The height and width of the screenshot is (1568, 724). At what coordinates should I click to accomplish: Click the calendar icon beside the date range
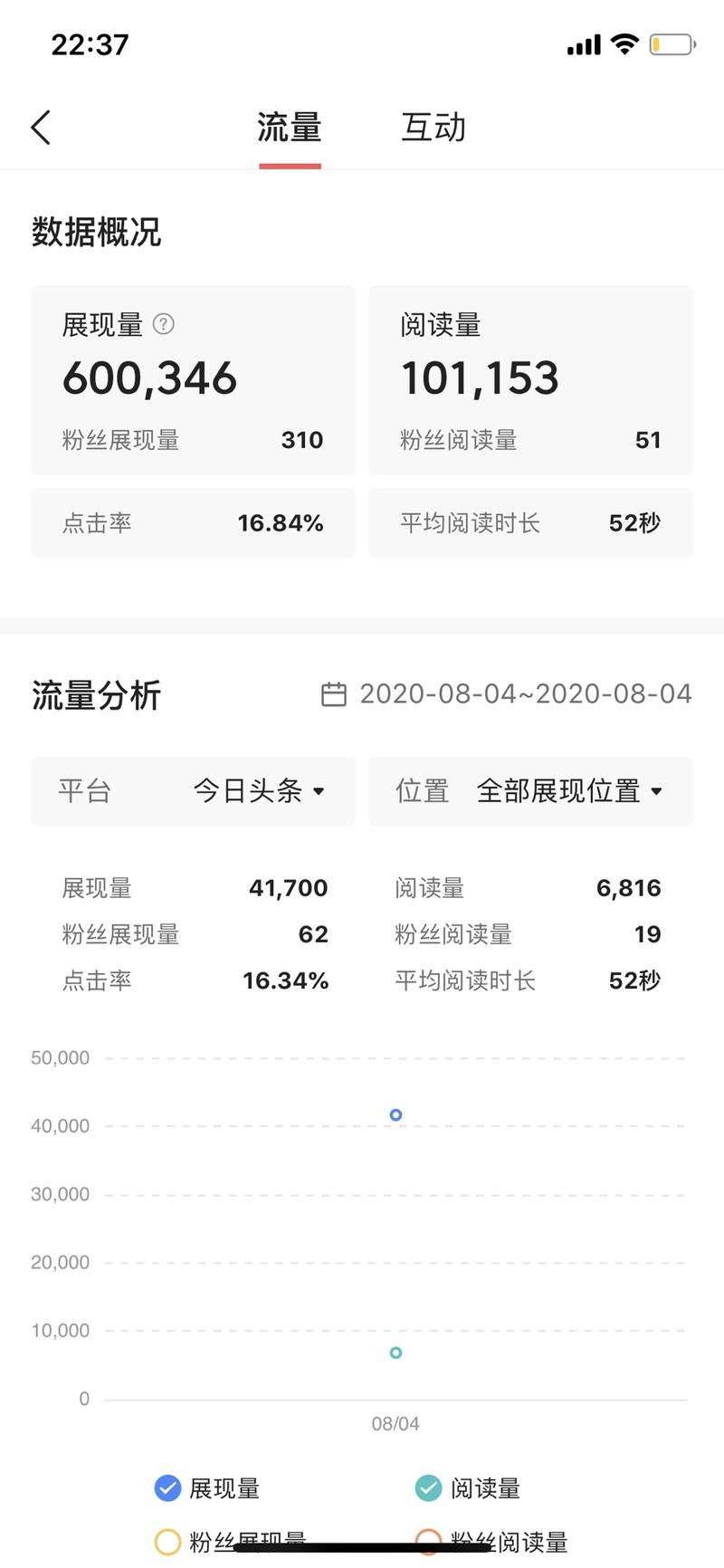(334, 693)
